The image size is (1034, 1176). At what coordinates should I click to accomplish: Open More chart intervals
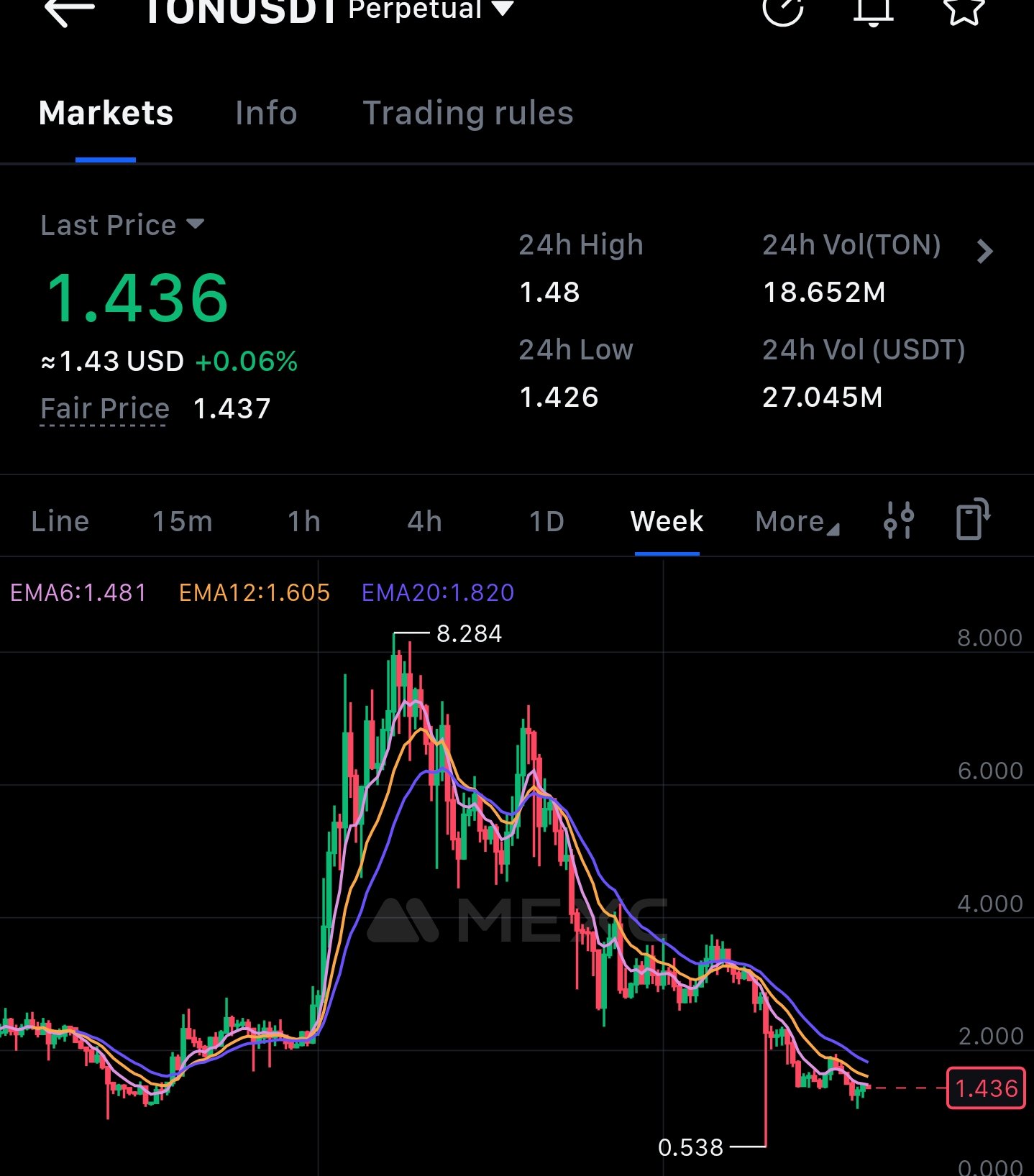797,521
